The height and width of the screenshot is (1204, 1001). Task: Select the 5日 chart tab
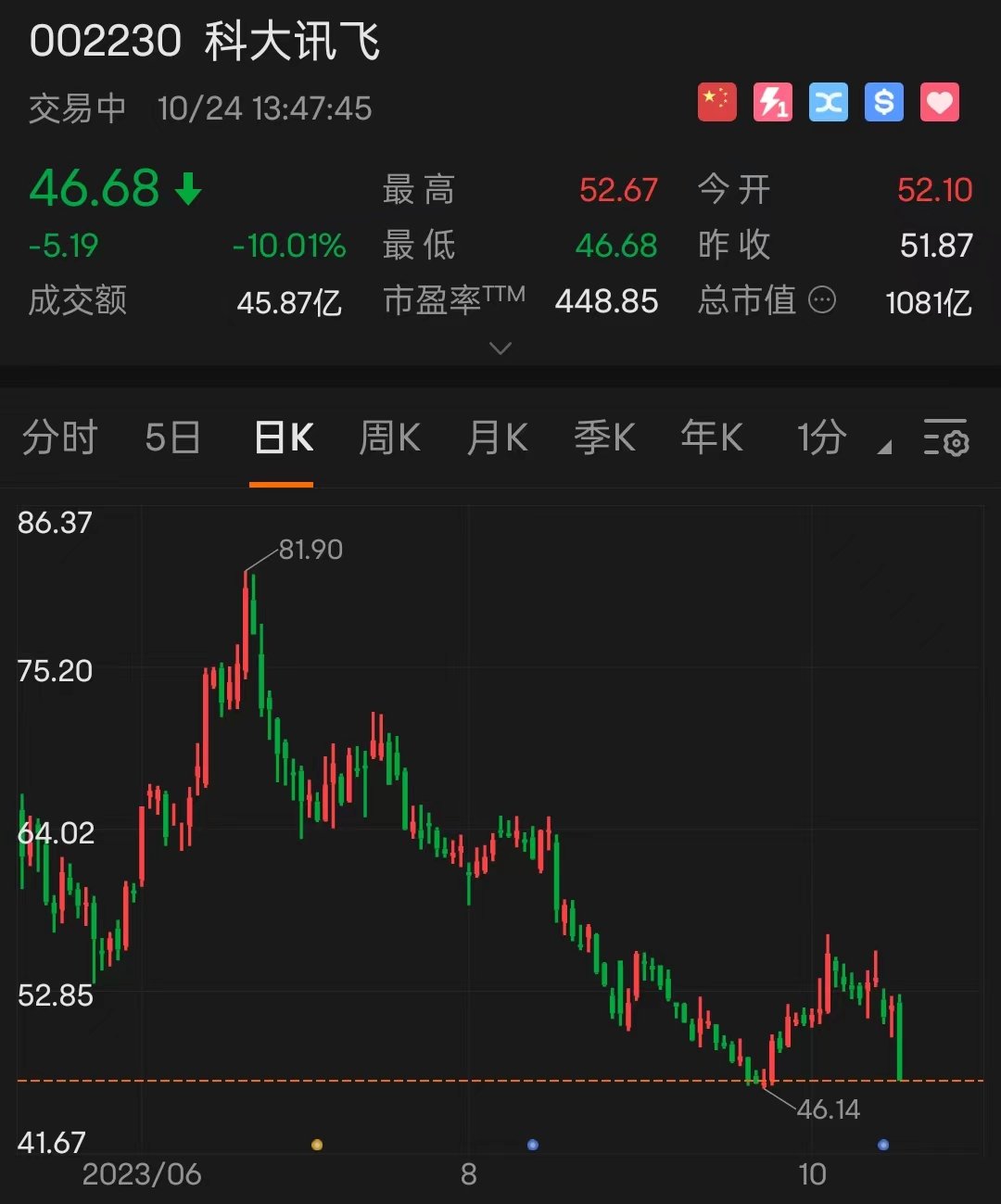[173, 437]
